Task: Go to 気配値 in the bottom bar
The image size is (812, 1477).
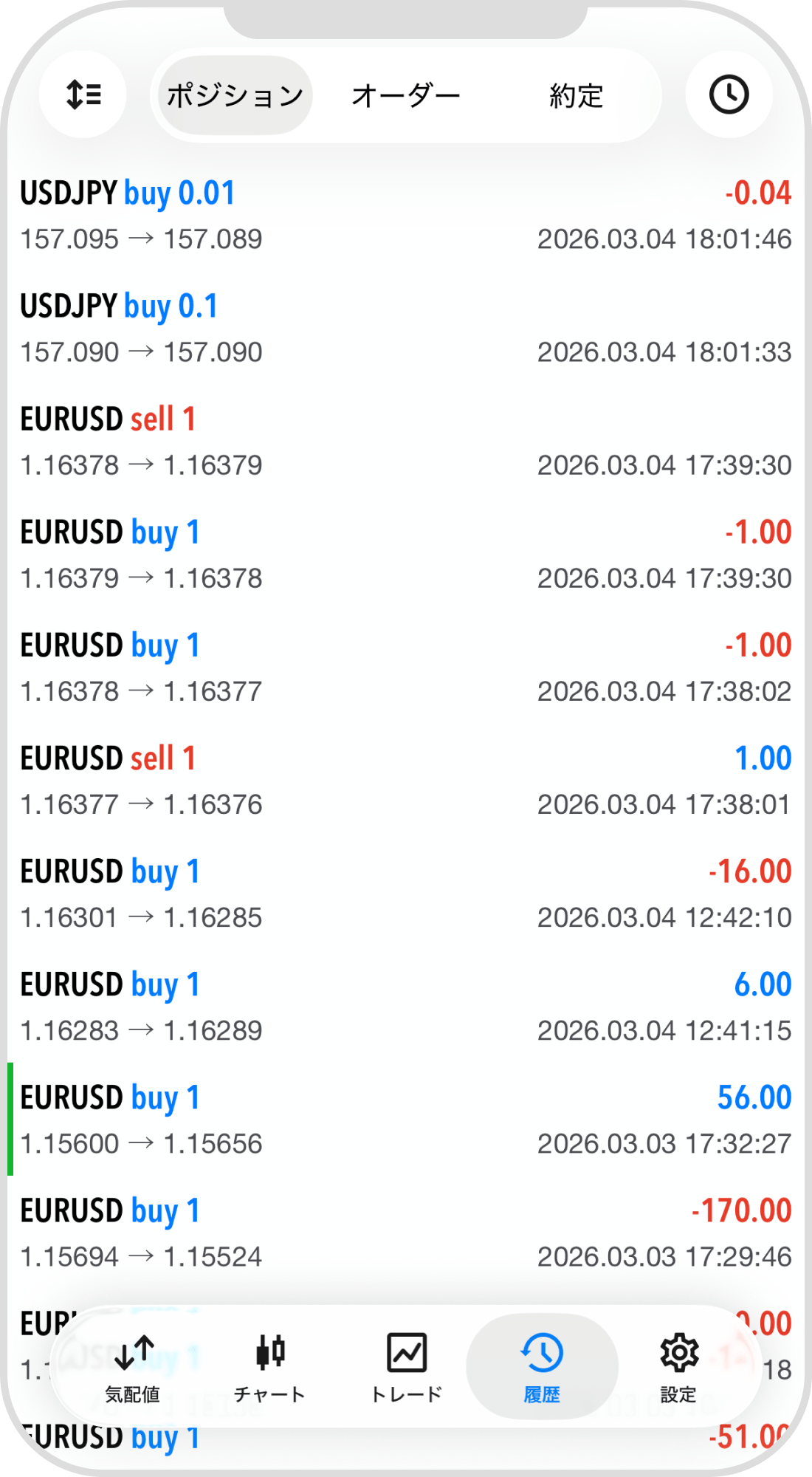Action: click(133, 1367)
